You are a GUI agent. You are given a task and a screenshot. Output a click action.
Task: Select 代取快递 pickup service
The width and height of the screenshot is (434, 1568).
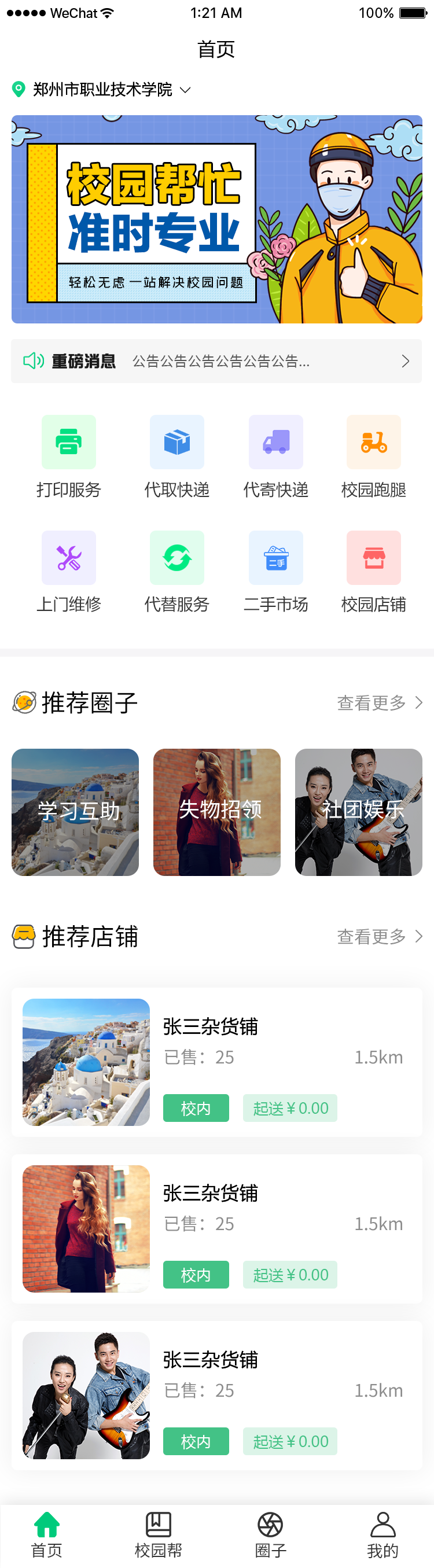177,457
